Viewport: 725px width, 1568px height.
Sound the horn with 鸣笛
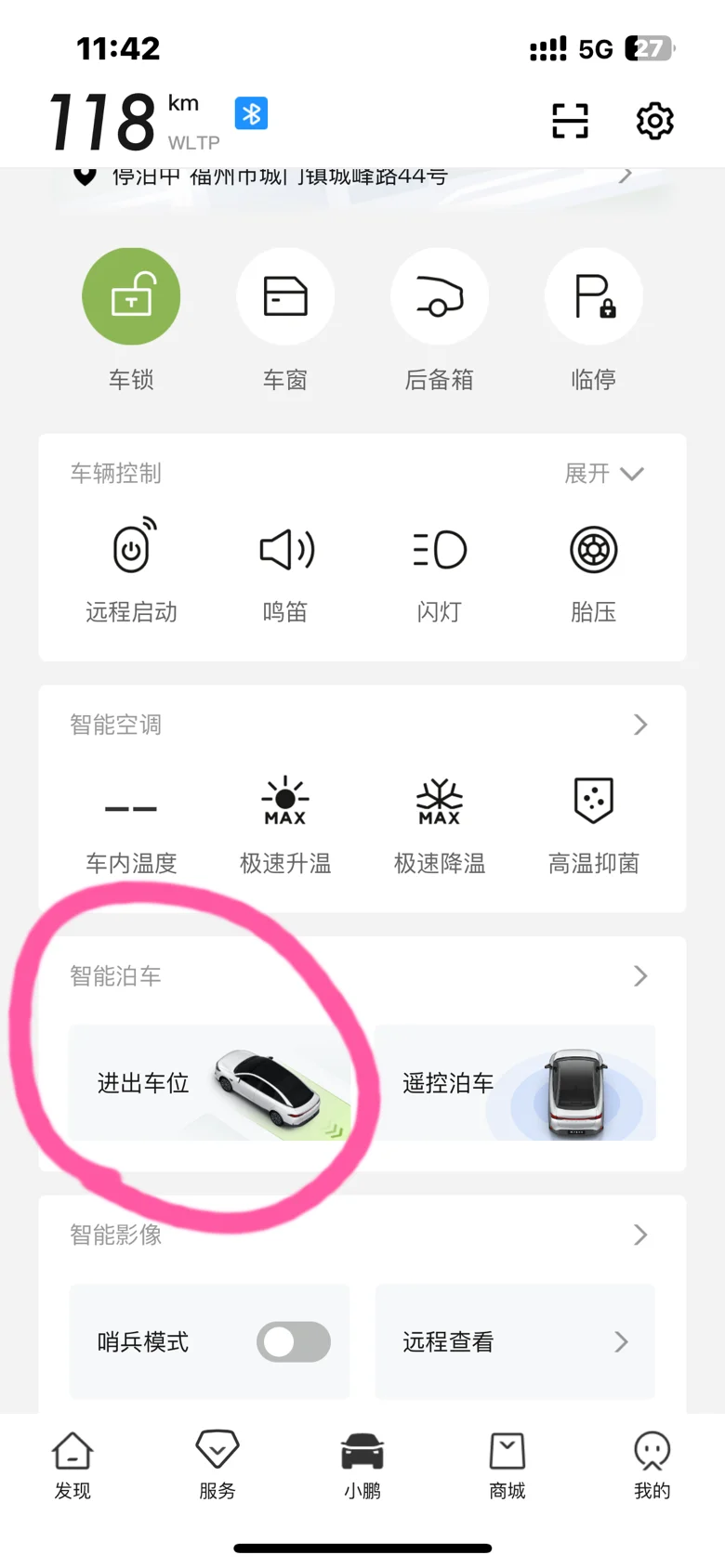point(285,550)
